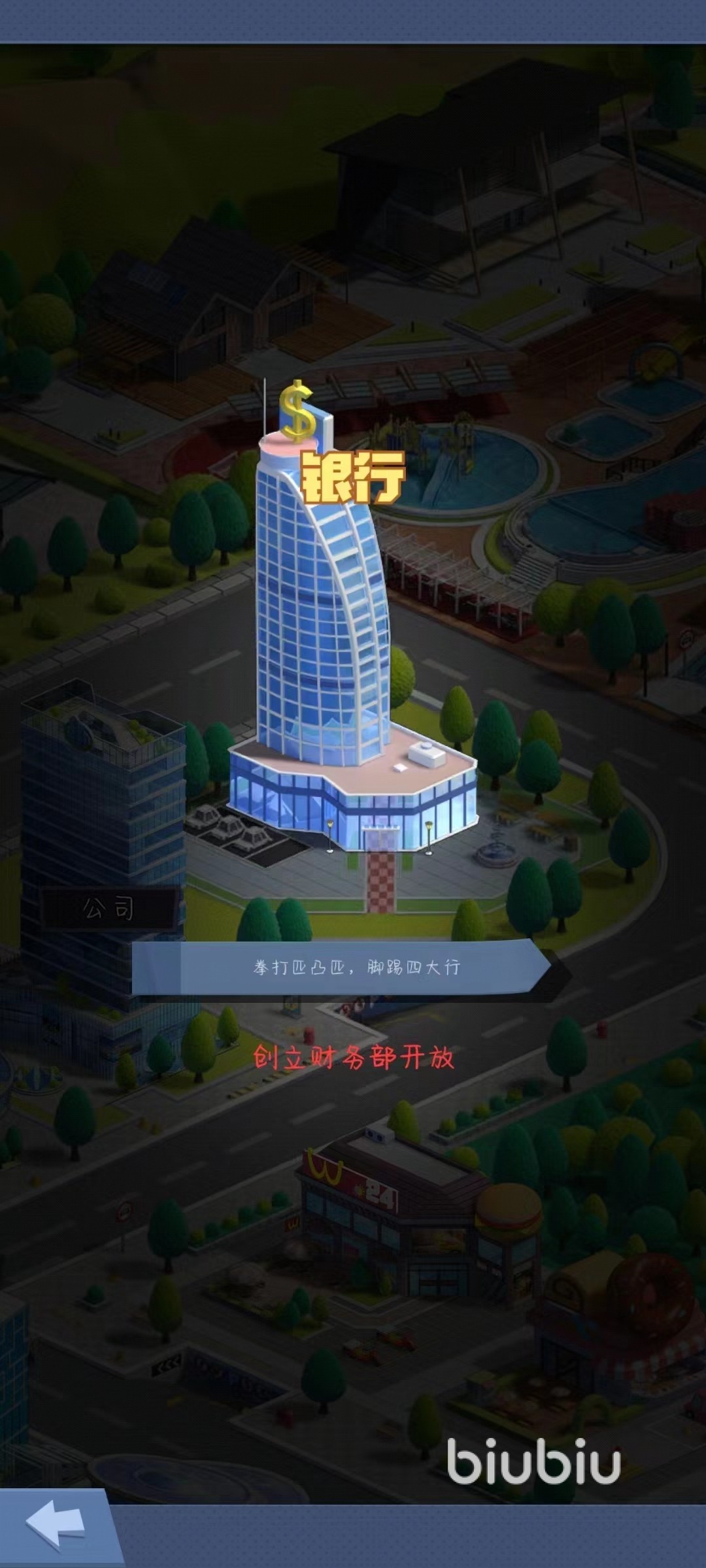The width and height of the screenshot is (706, 1568).
Task: Go back with the arrow button
Action: tap(56, 1526)
